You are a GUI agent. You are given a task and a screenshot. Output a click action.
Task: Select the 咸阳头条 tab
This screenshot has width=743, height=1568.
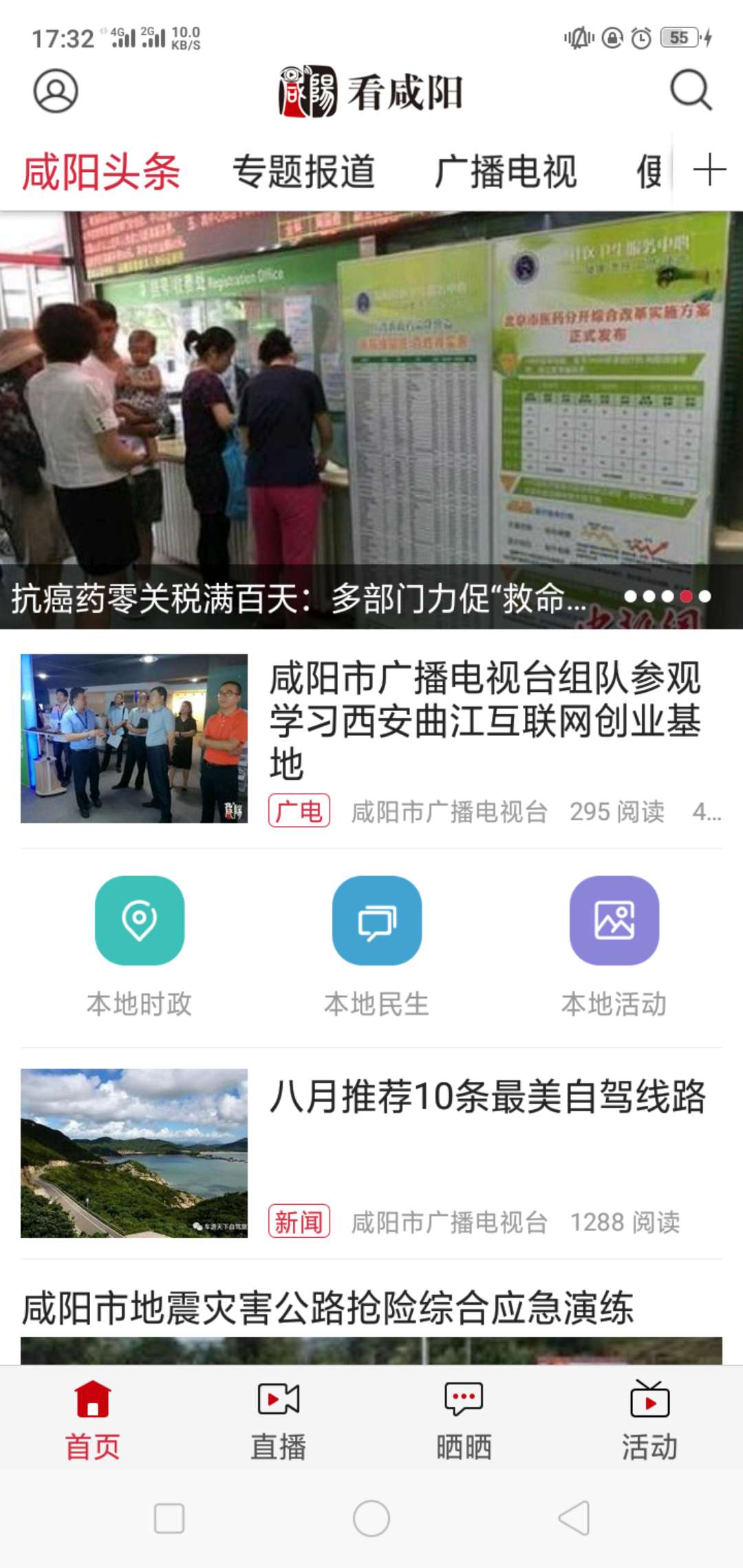pyautogui.click(x=101, y=172)
